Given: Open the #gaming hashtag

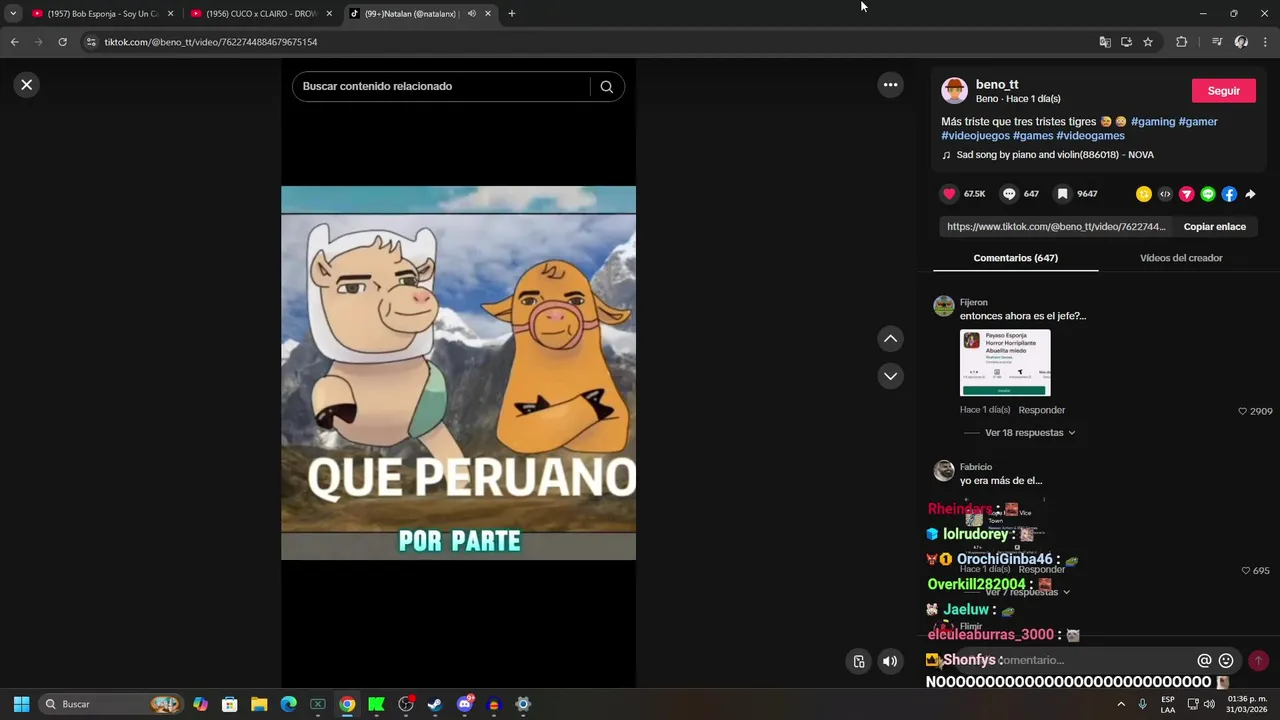Looking at the screenshot, I should tap(1152, 122).
